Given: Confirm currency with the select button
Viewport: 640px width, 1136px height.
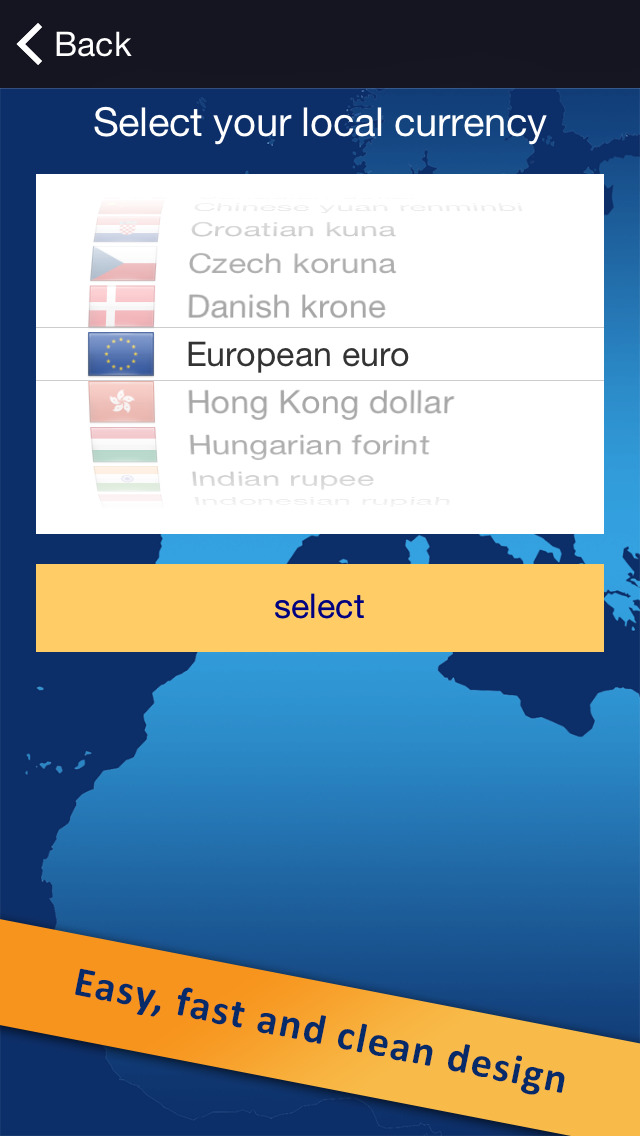Looking at the screenshot, I should pyautogui.click(x=320, y=608).
